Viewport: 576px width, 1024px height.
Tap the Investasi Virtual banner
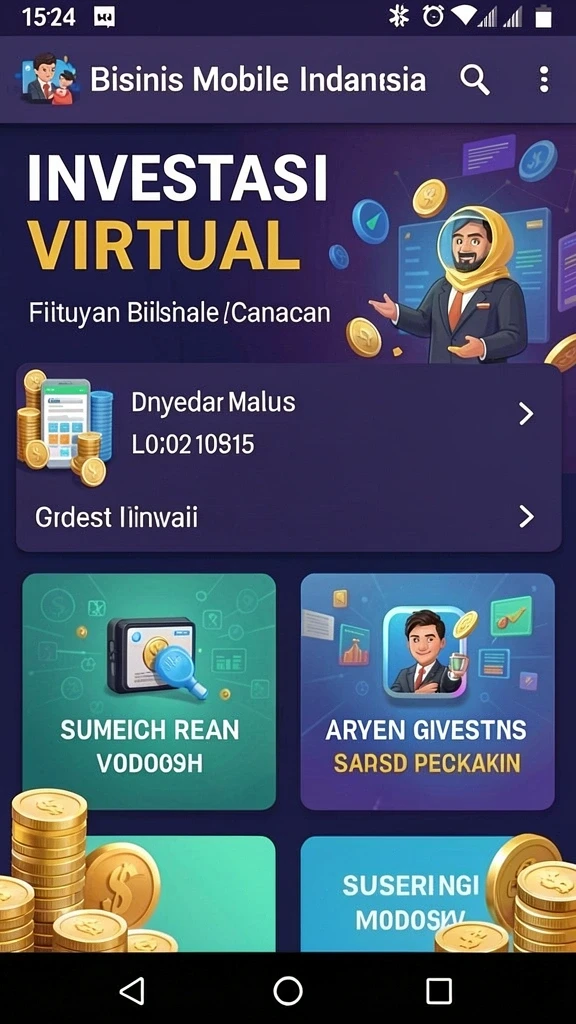pyautogui.click(x=288, y=243)
